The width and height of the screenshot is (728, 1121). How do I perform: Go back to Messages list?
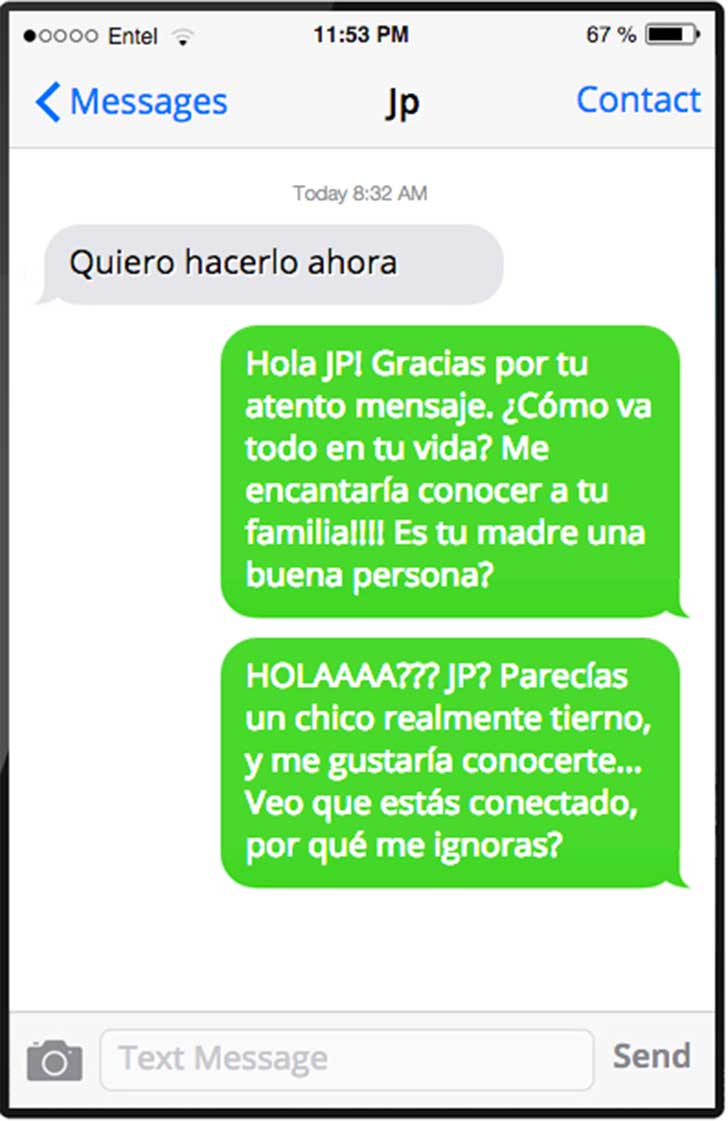click(131, 102)
